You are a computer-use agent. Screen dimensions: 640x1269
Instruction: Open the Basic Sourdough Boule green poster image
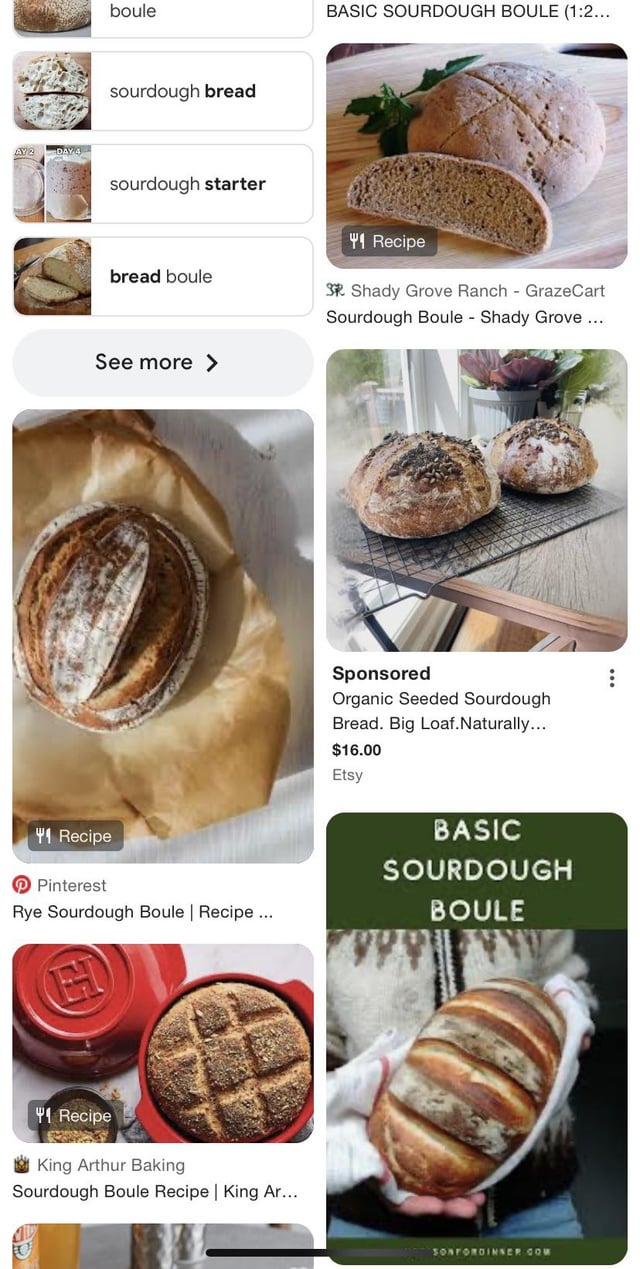click(x=476, y=1037)
